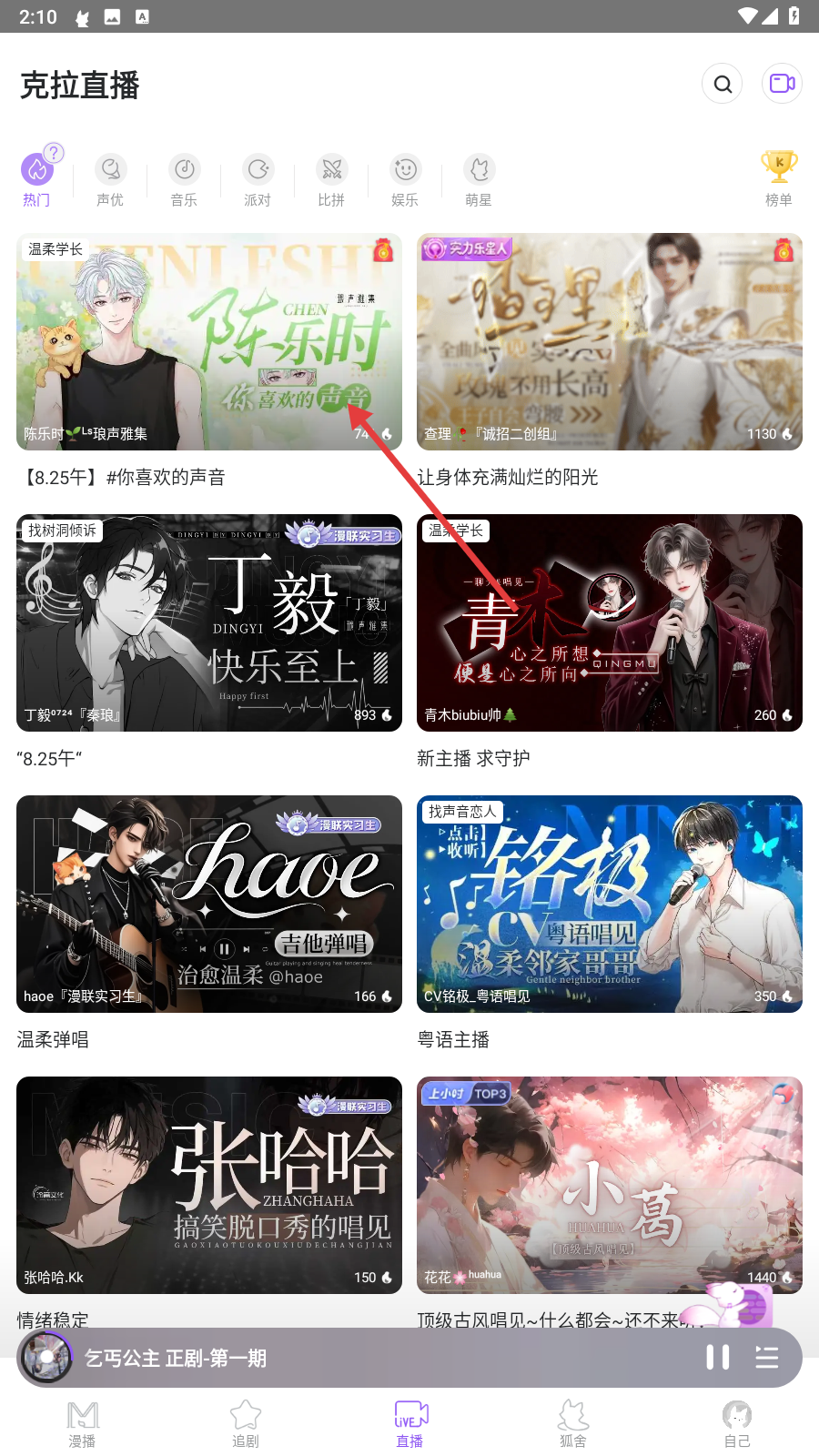This screenshot has height=1456, width=819.
Task: Open 丁毅 快乐至上 live room
Action: [209, 623]
